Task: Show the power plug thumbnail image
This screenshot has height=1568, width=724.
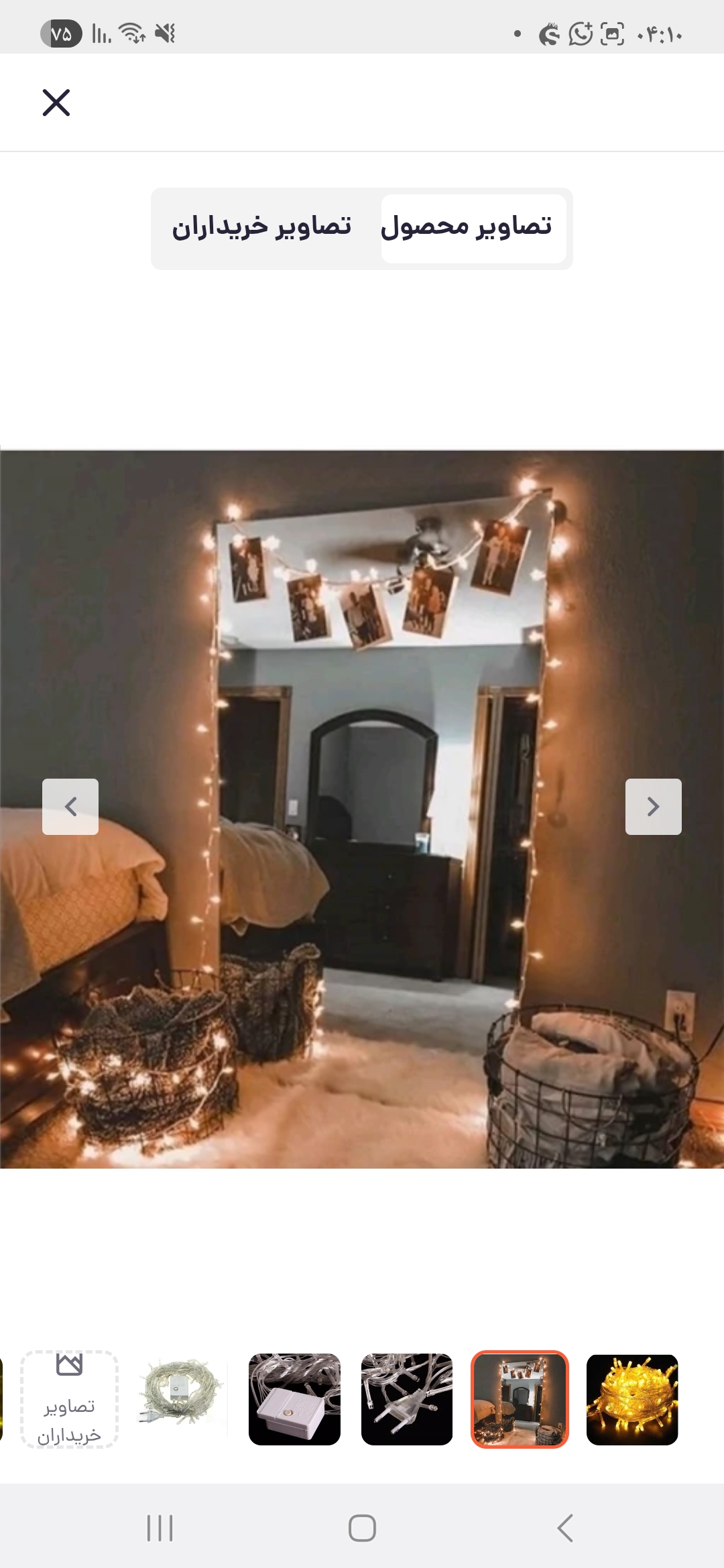Action: (407, 1399)
